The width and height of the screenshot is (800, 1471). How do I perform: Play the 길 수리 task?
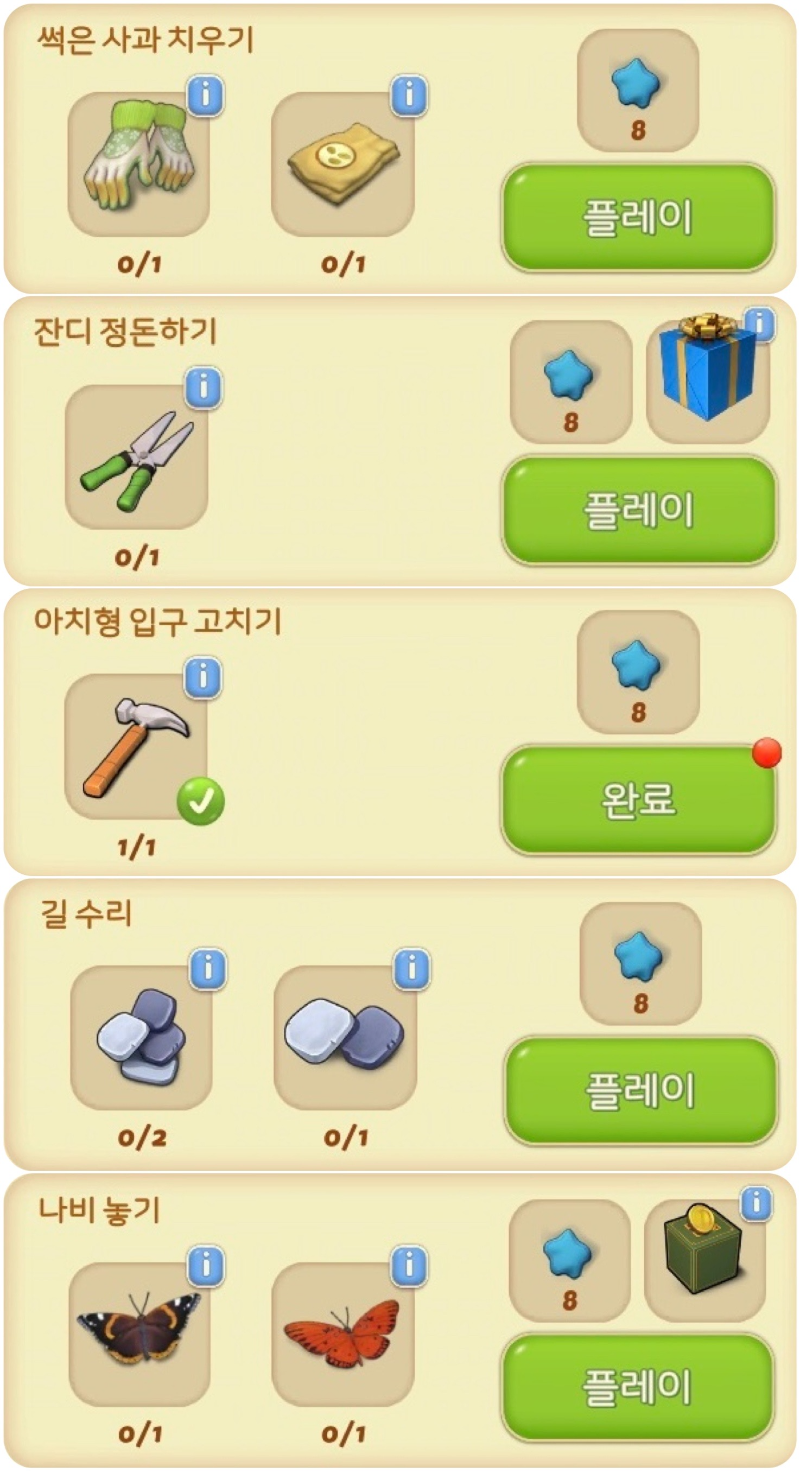coord(640,1090)
